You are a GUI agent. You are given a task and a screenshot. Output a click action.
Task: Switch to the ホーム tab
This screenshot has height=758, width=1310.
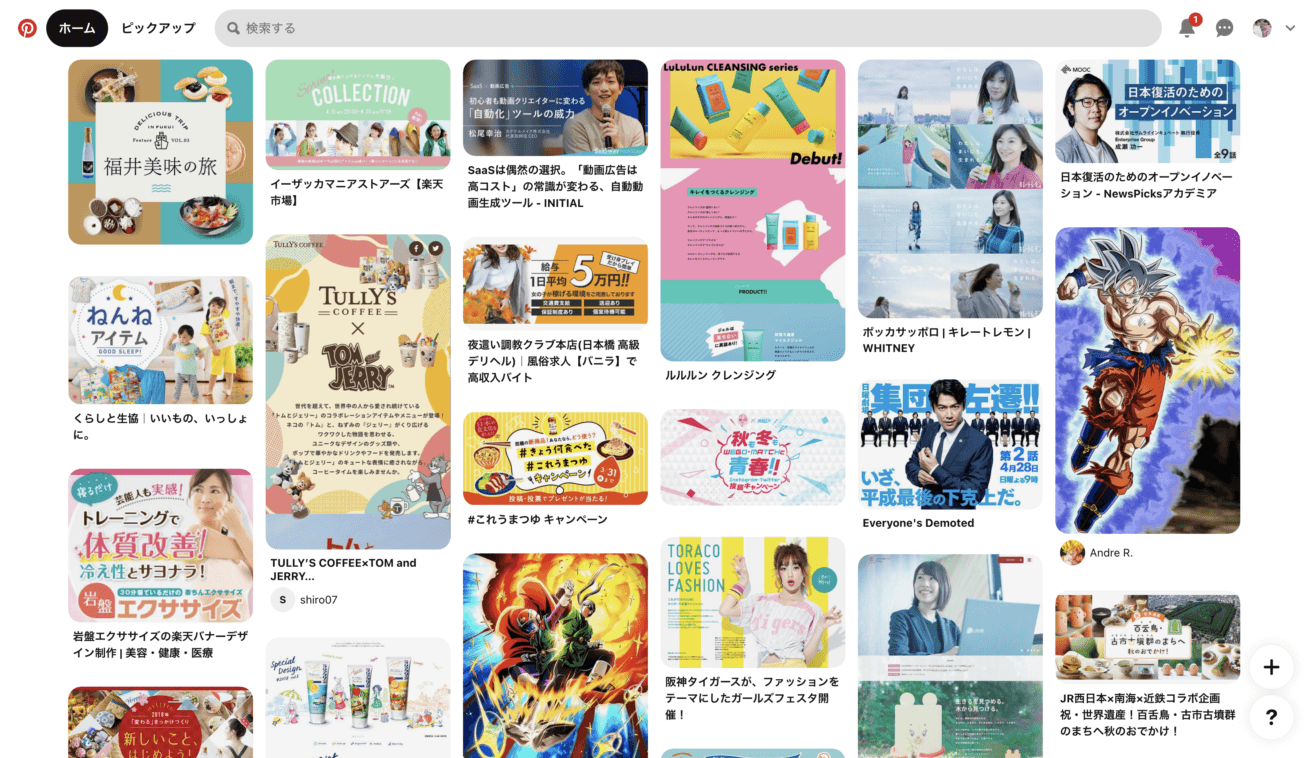pos(77,28)
